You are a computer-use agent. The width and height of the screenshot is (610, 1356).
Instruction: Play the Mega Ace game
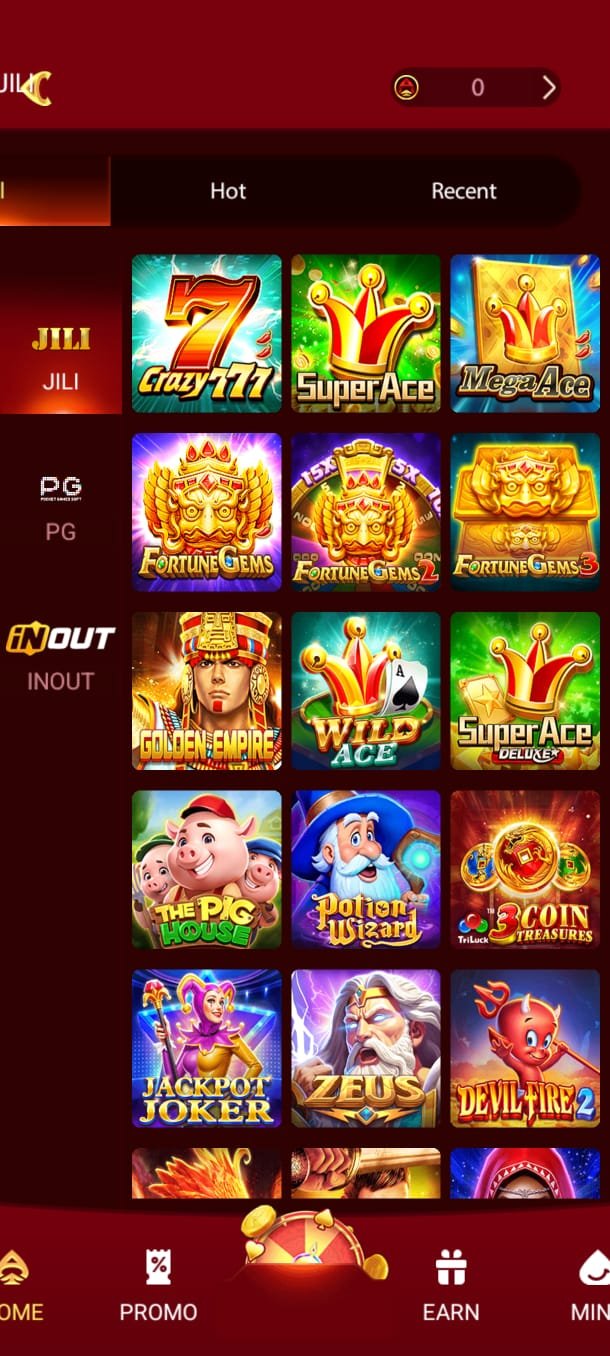point(524,333)
